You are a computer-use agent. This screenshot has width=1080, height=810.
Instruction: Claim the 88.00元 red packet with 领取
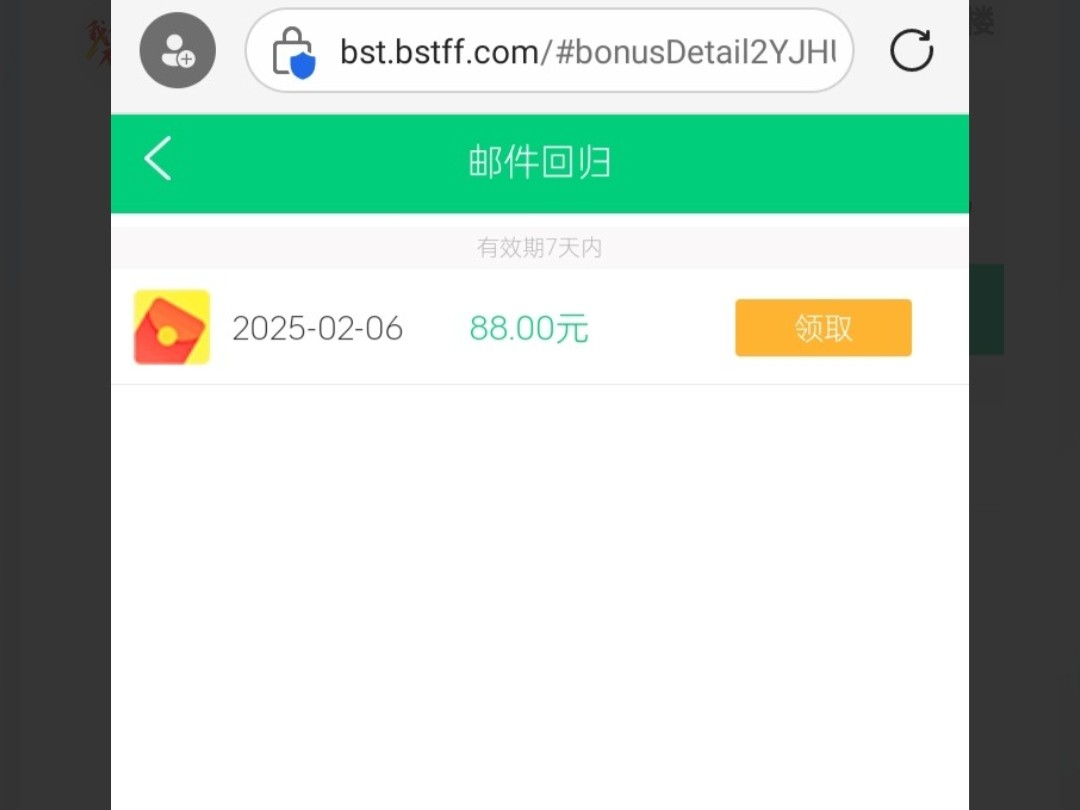click(823, 328)
